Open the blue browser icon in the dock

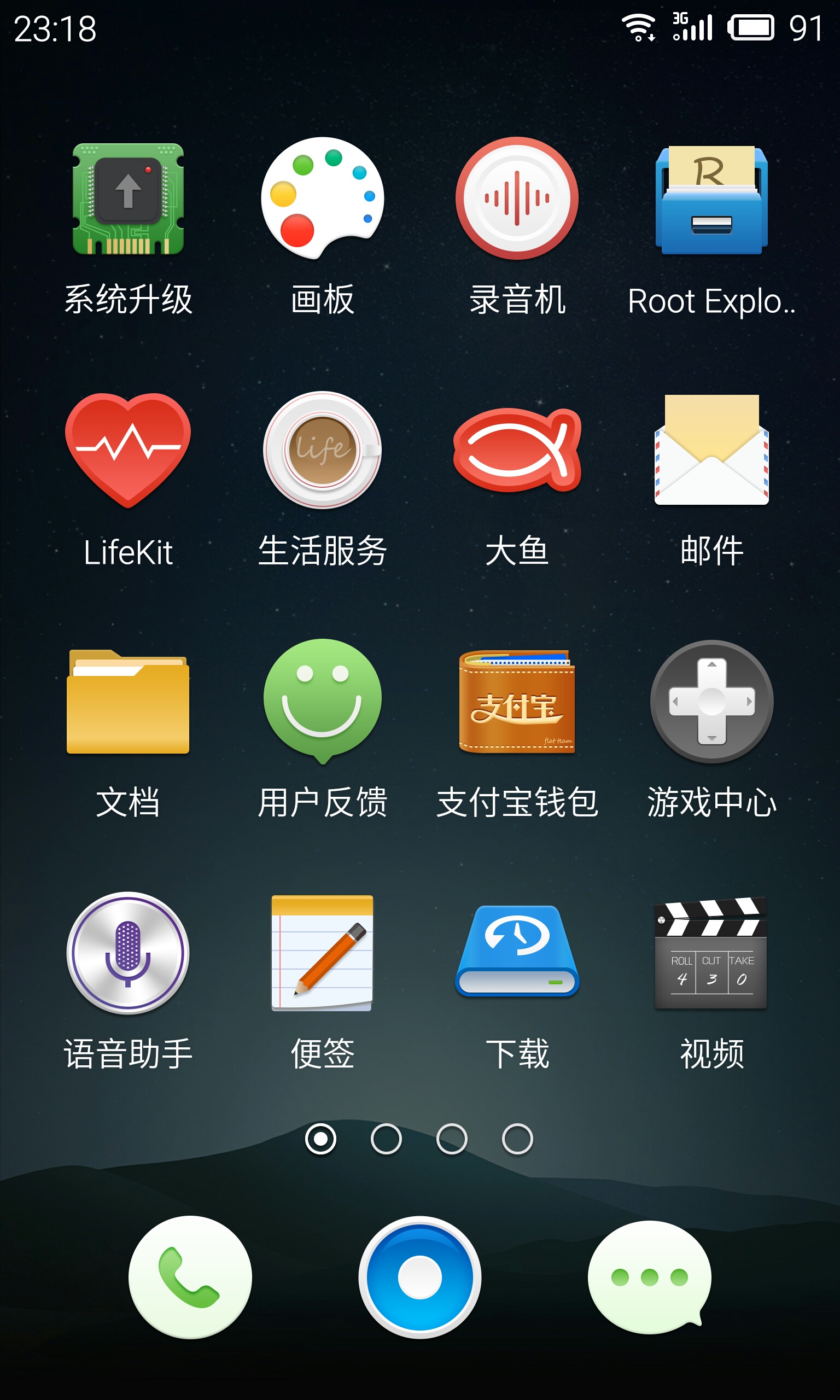(x=420, y=1277)
